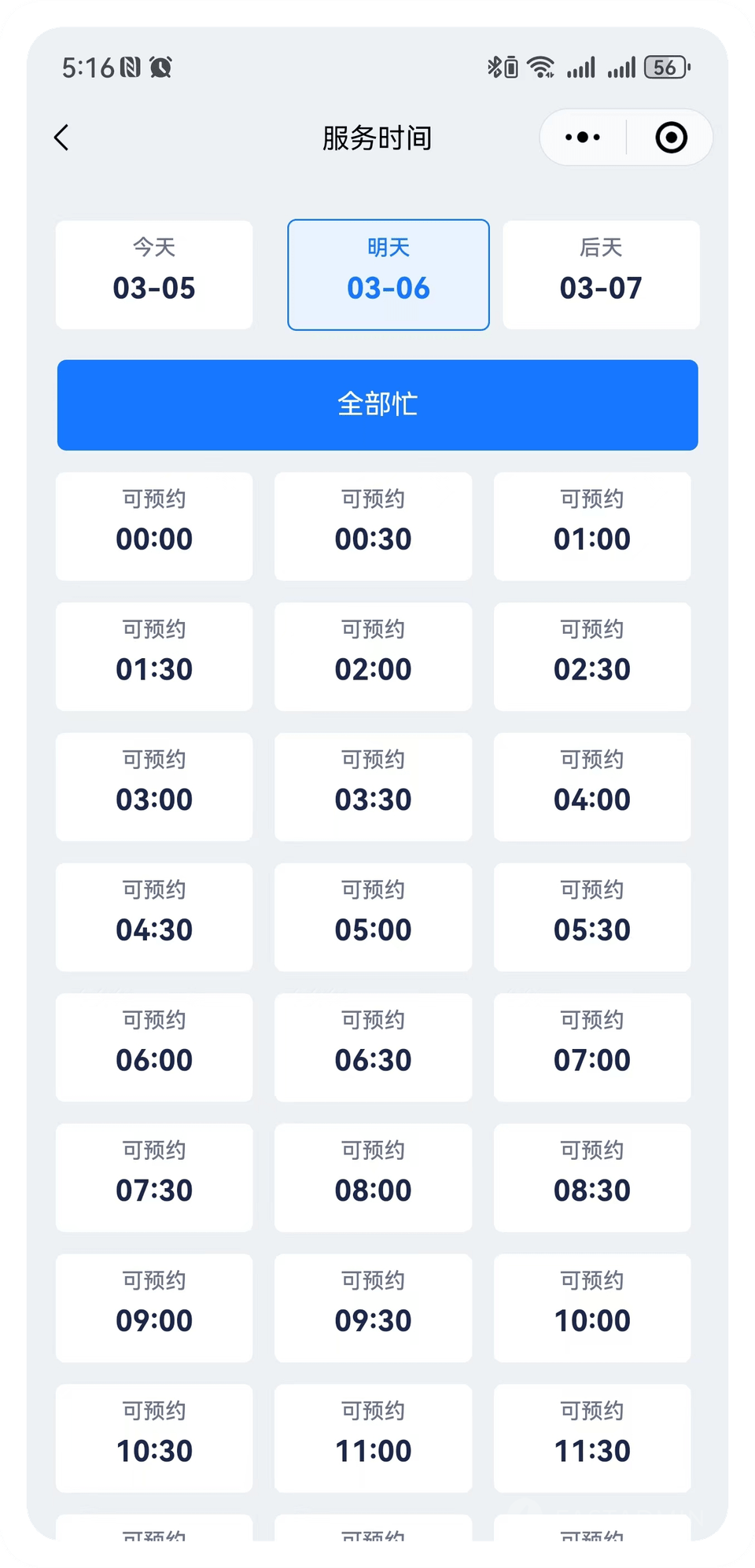Choose the 10:00 time slot
755x1568 pixels.
tap(592, 1308)
